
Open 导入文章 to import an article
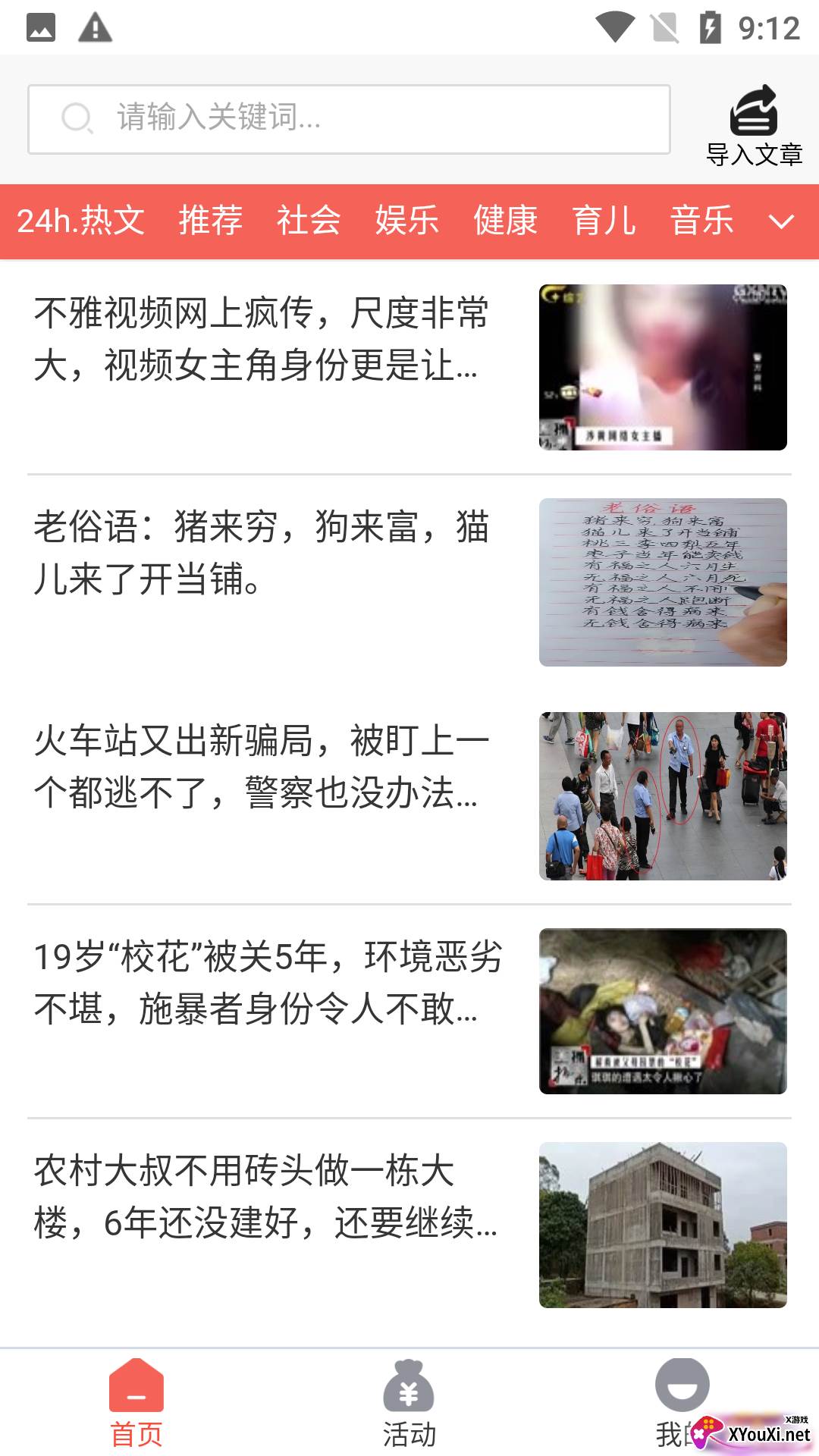click(x=754, y=125)
